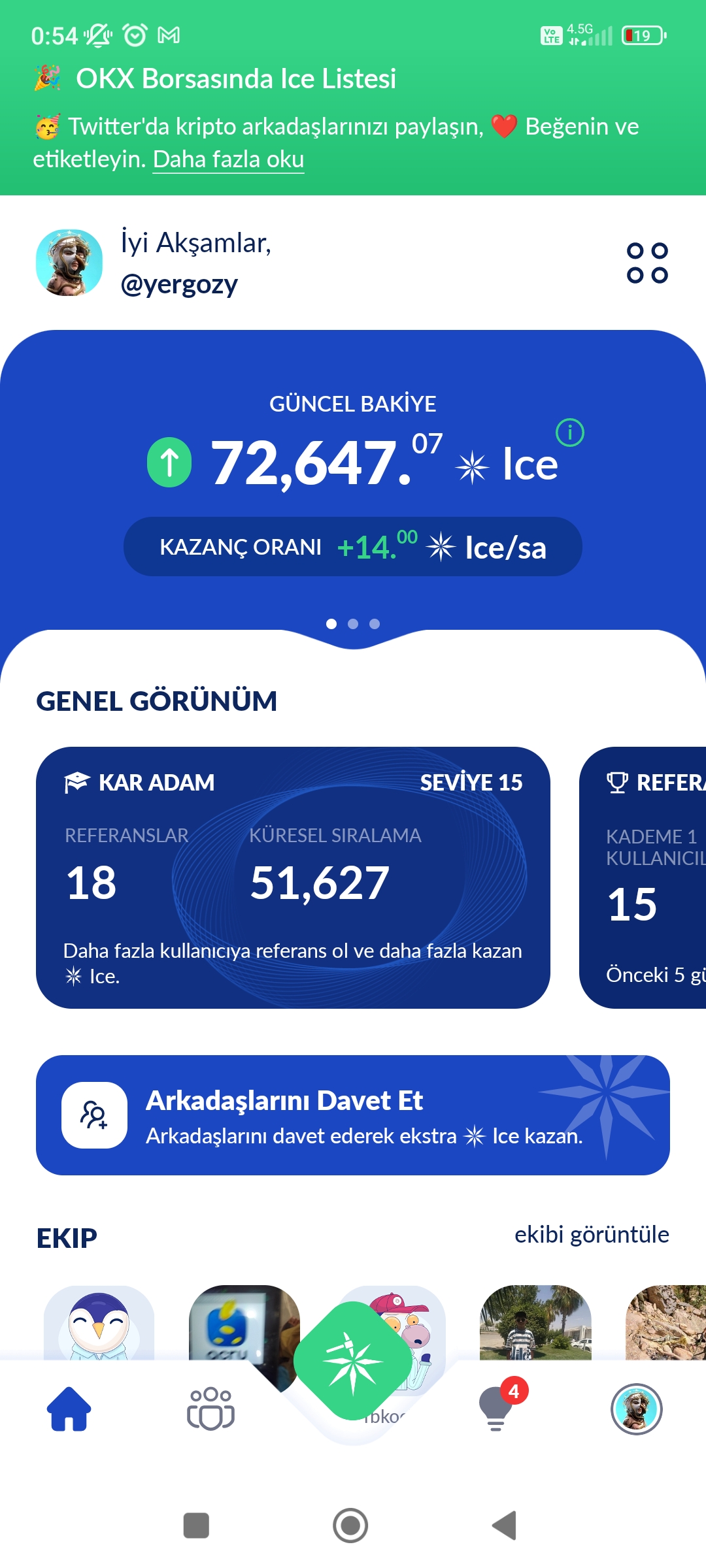Select the second page indicator dot
Image resolution: width=706 pixels, height=1568 pixels.
tap(353, 624)
